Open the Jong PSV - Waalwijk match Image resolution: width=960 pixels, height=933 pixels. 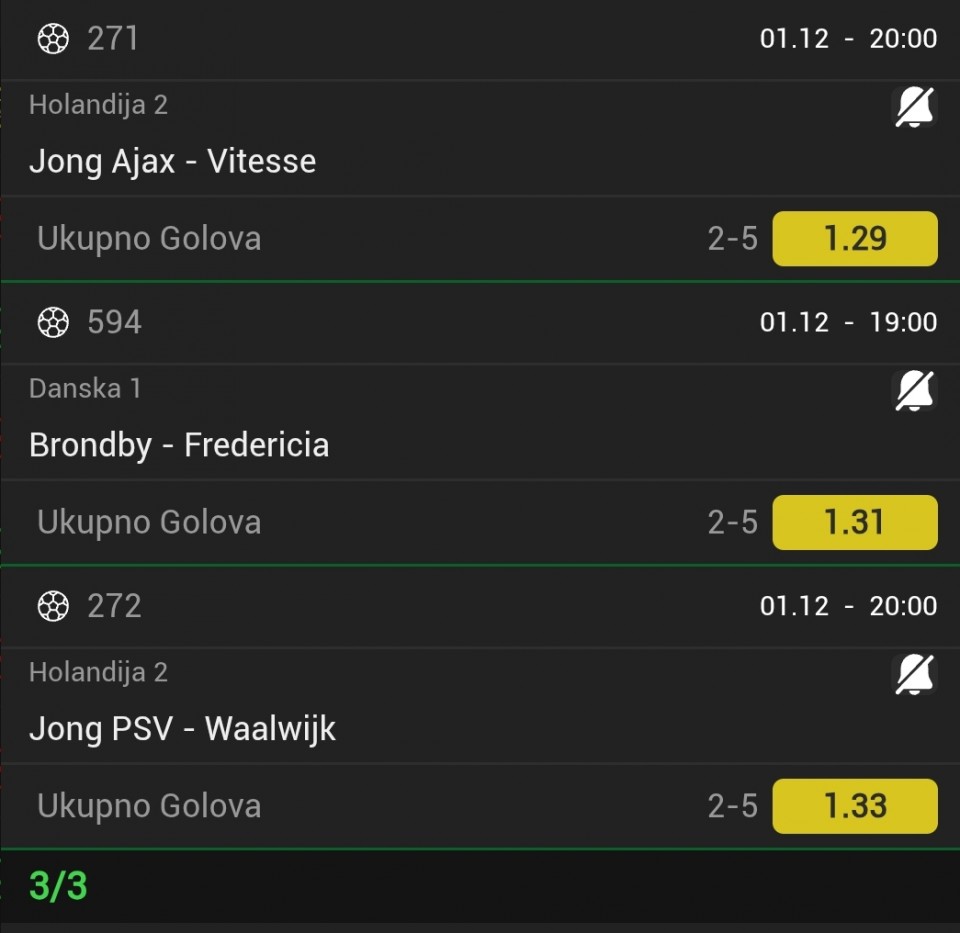tap(182, 729)
